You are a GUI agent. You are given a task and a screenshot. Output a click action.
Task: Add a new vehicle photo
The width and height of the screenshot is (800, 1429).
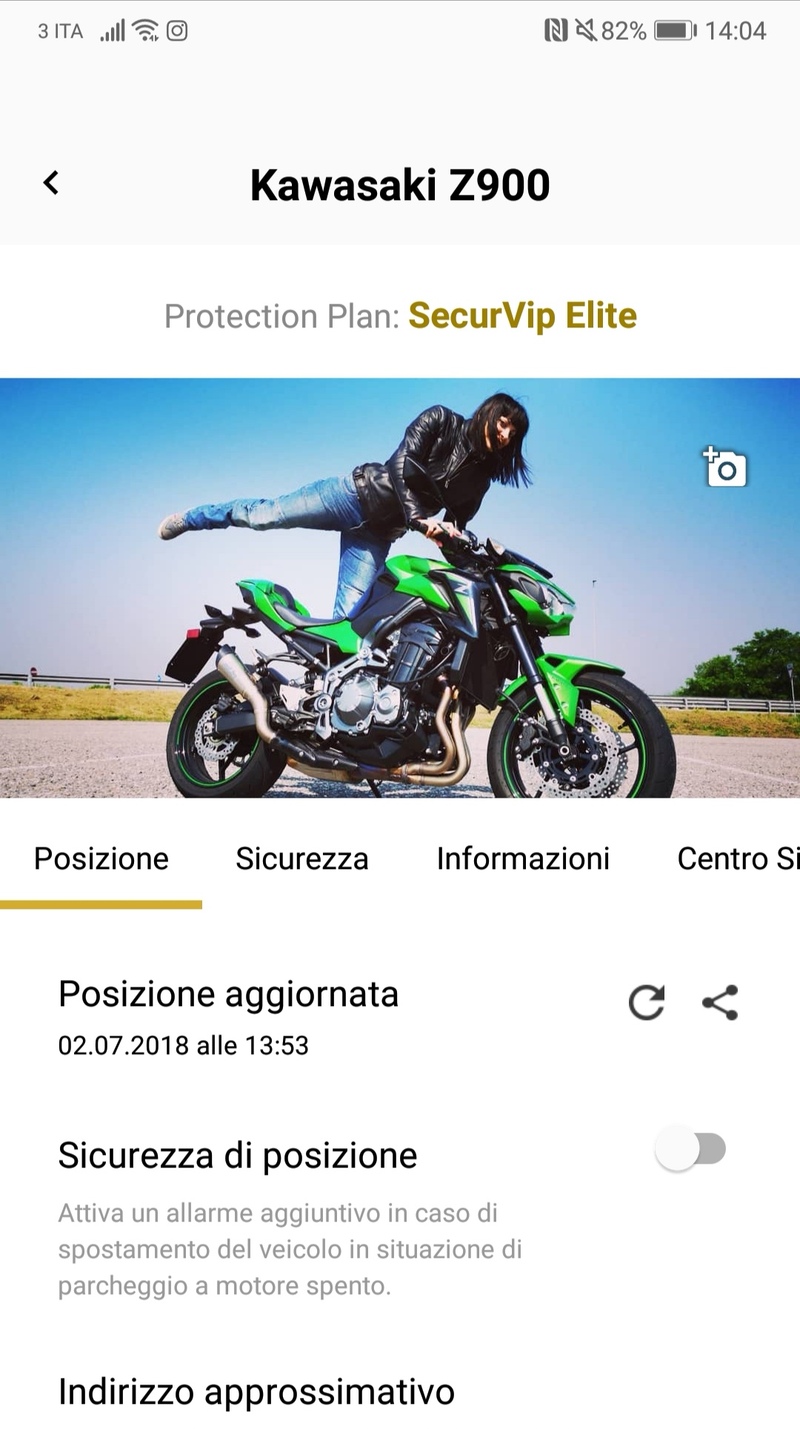(725, 468)
